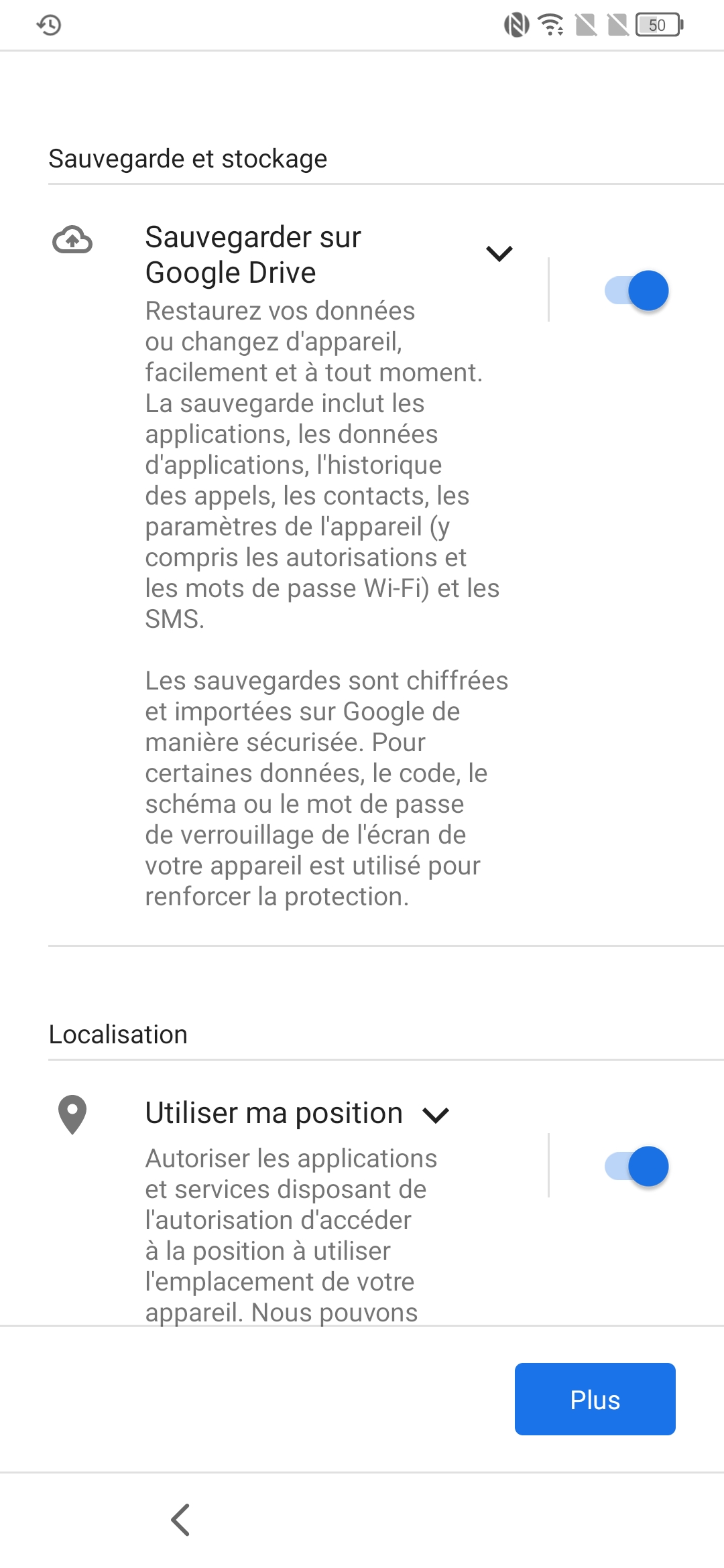Expand the Sauvegarder sur Google Drive chevron

499,253
